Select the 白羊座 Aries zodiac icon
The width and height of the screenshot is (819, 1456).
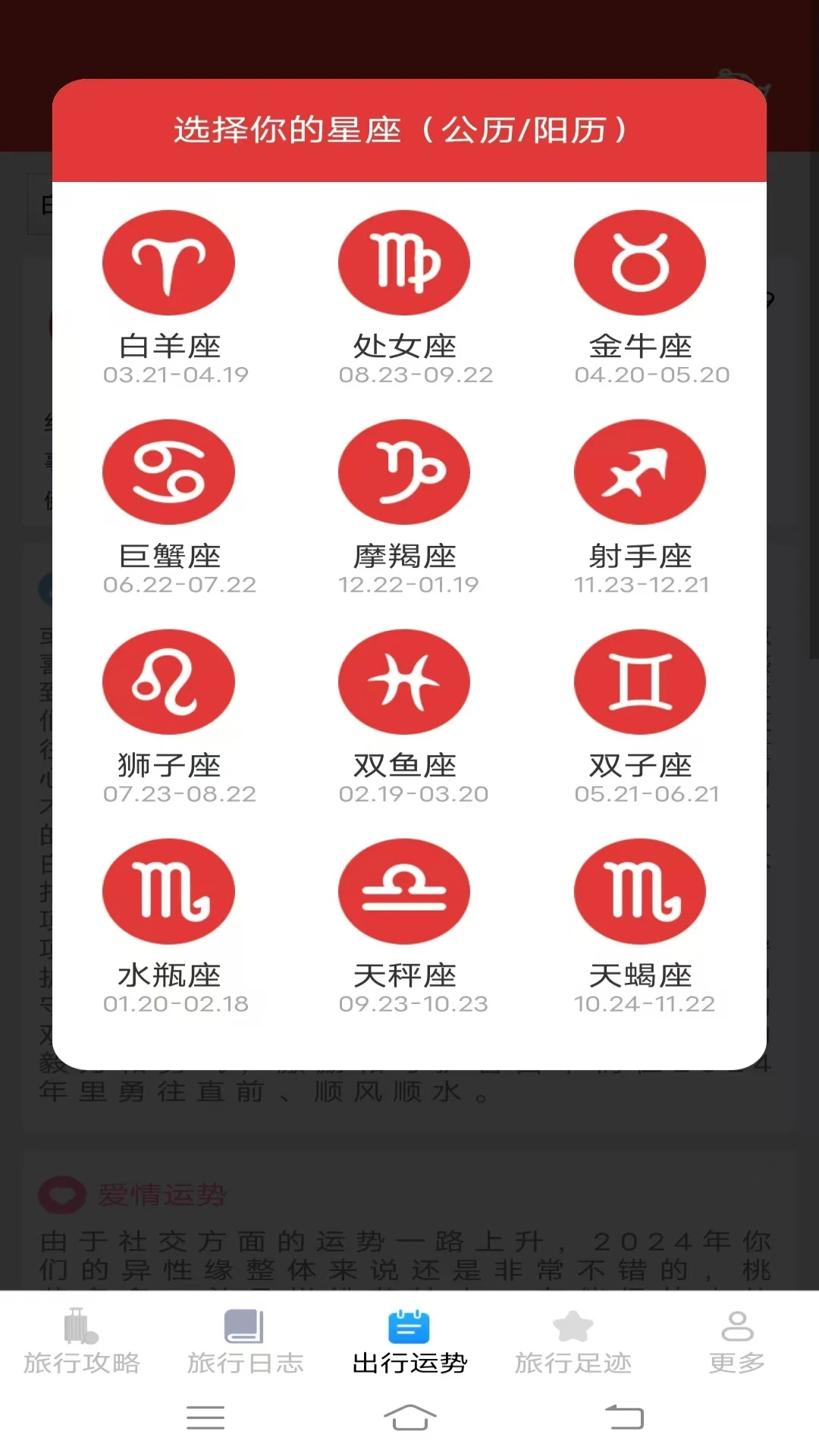coord(169,262)
